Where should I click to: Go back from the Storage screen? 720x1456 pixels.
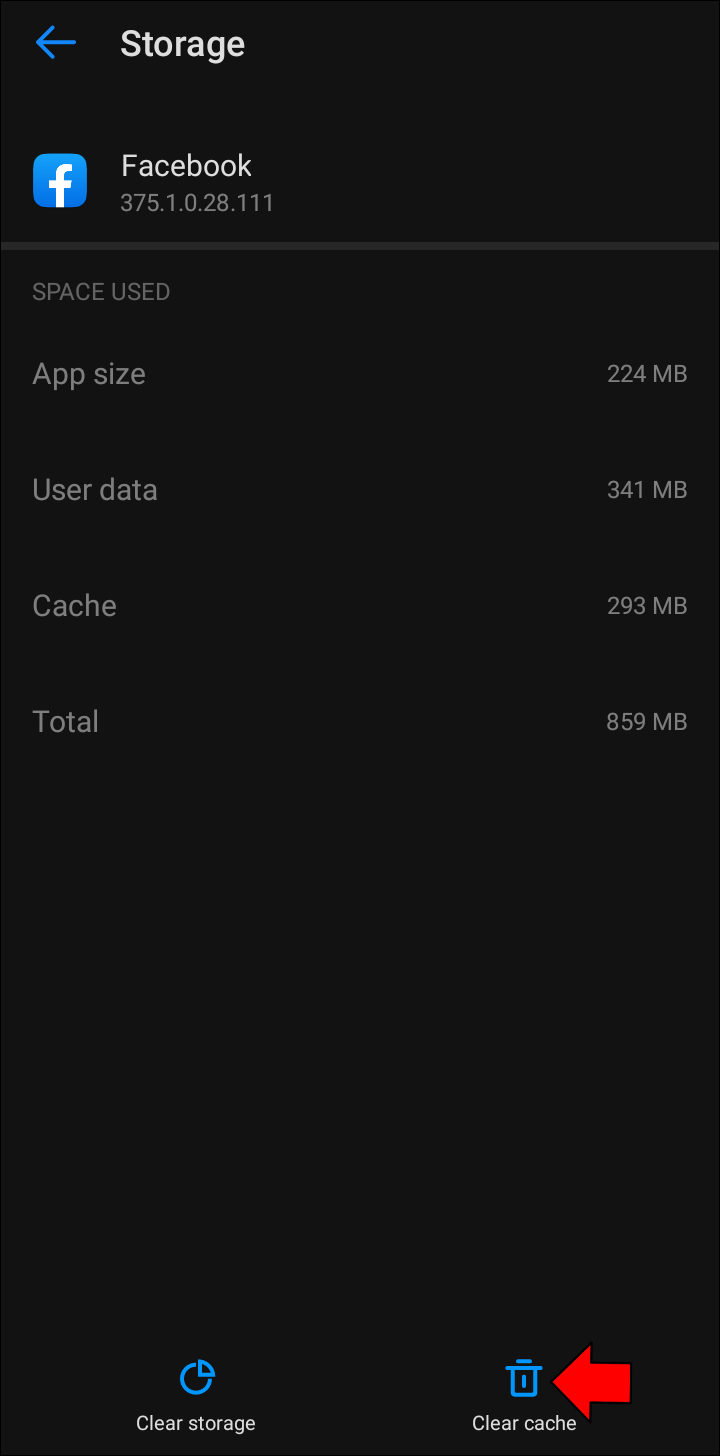click(56, 43)
